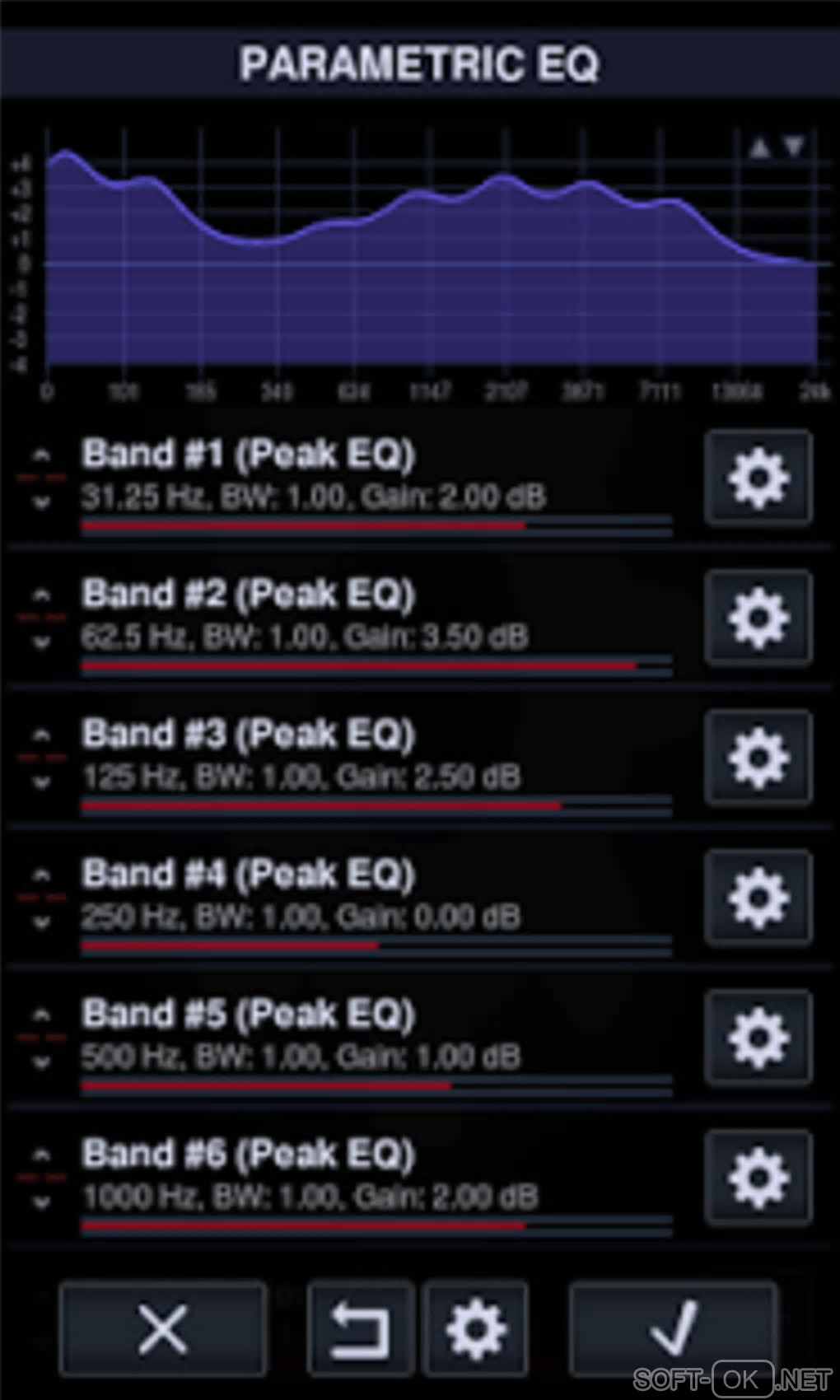Image resolution: width=840 pixels, height=1400 pixels.
Task: Move Band #1 down with its down arrow
Action: tap(42, 502)
